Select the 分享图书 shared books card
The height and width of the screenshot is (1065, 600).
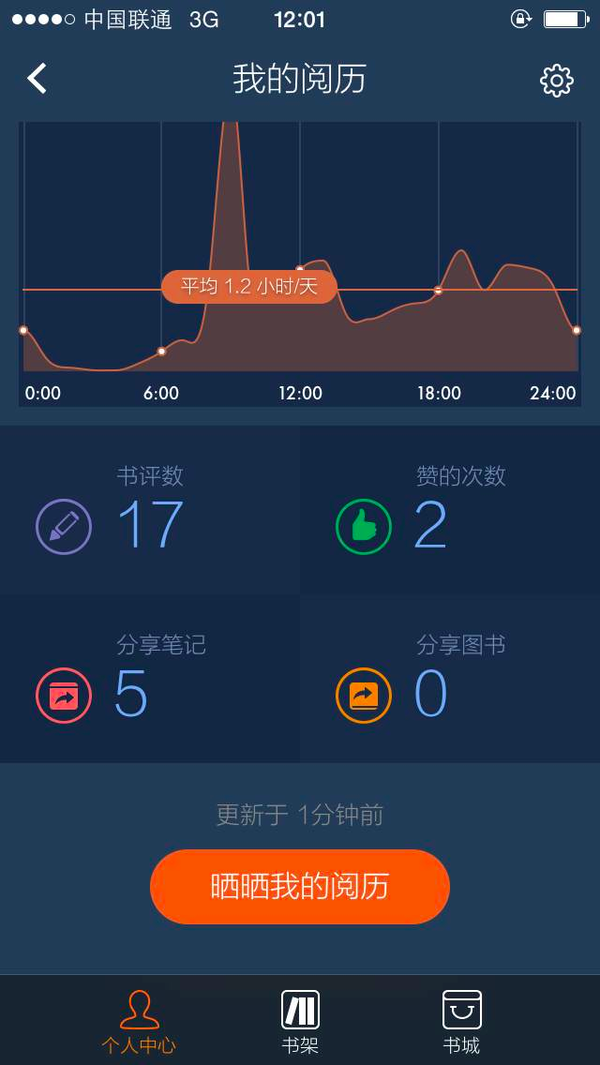[x=450, y=679]
